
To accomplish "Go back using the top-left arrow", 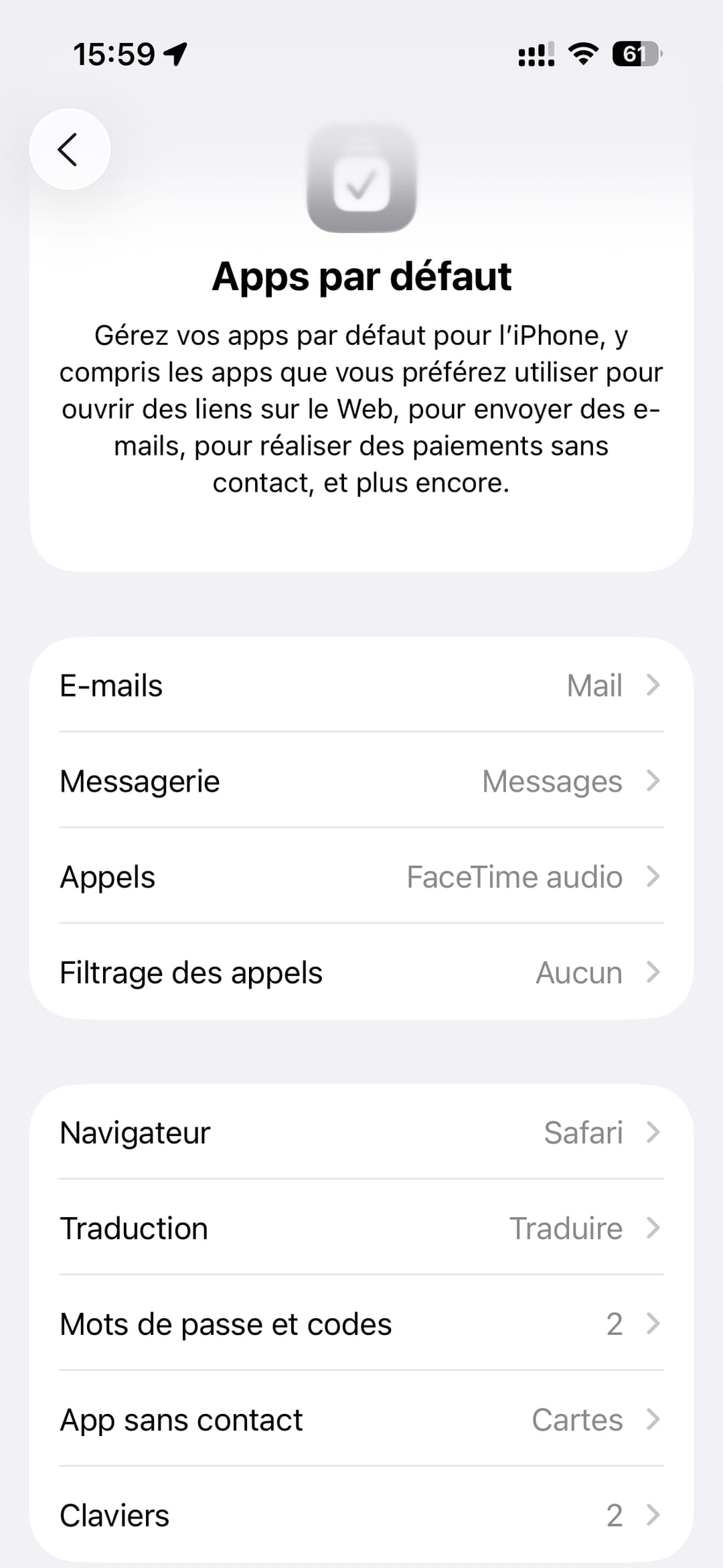I will pyautogui.click(x=70, y=149).
